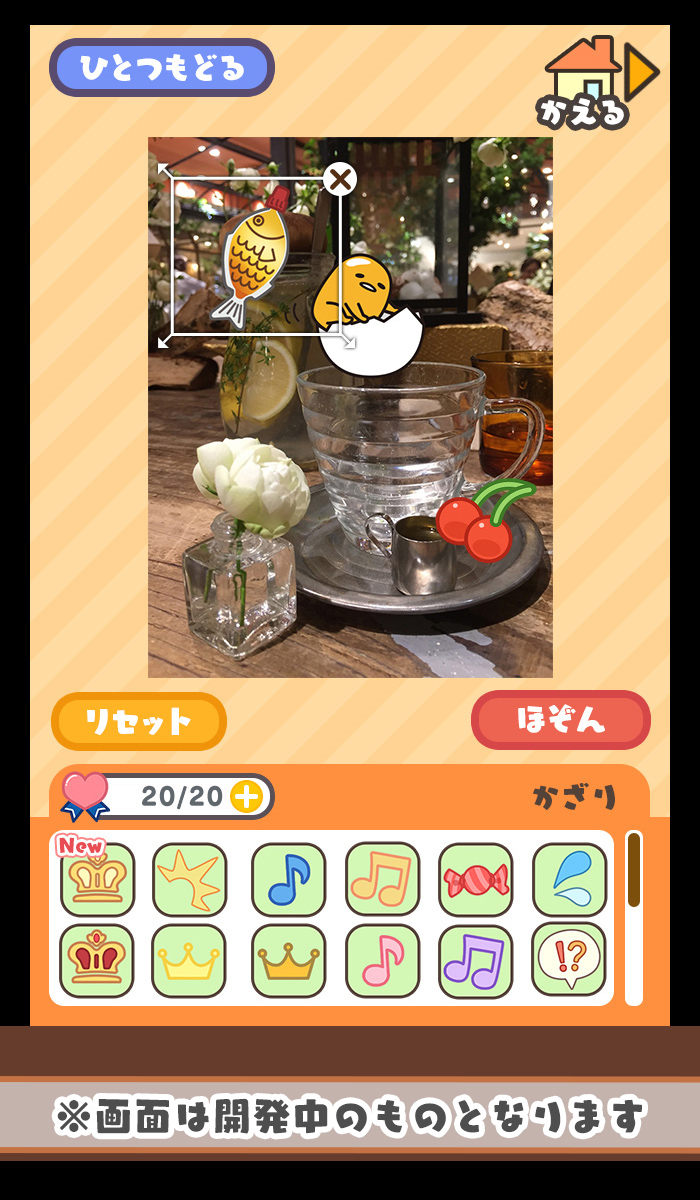The height and width of the screenshot is (1200, 700).
Task: Add the light yellow crown sticker
Action: tap(190, 960)
